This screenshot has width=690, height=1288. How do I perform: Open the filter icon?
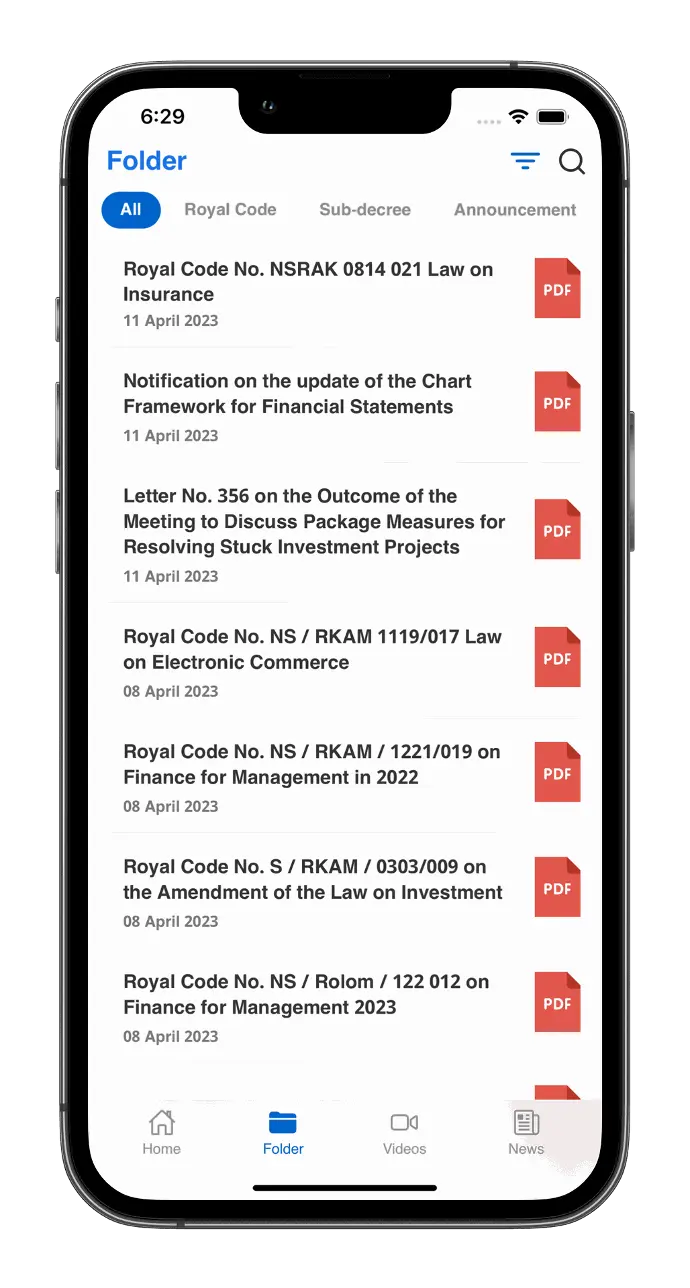[x=524, y=161]
